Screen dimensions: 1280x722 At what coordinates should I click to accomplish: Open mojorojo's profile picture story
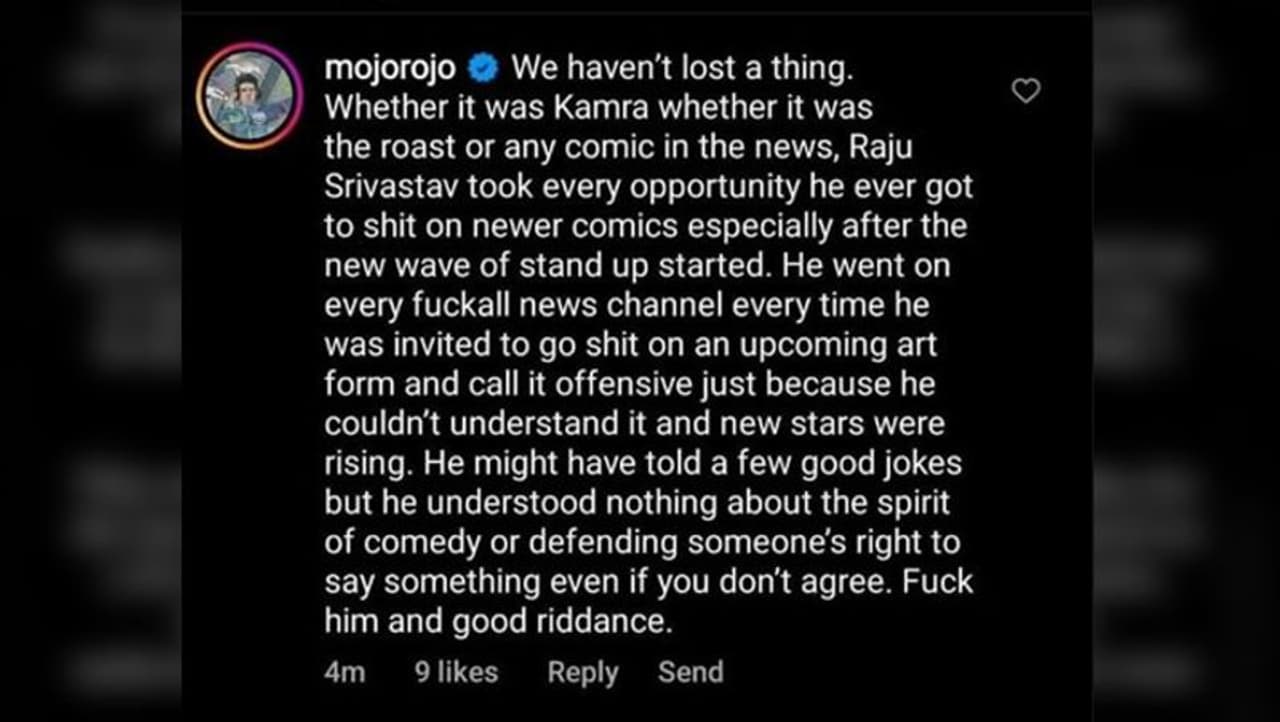pyautogui.click(x=249, y=96)
